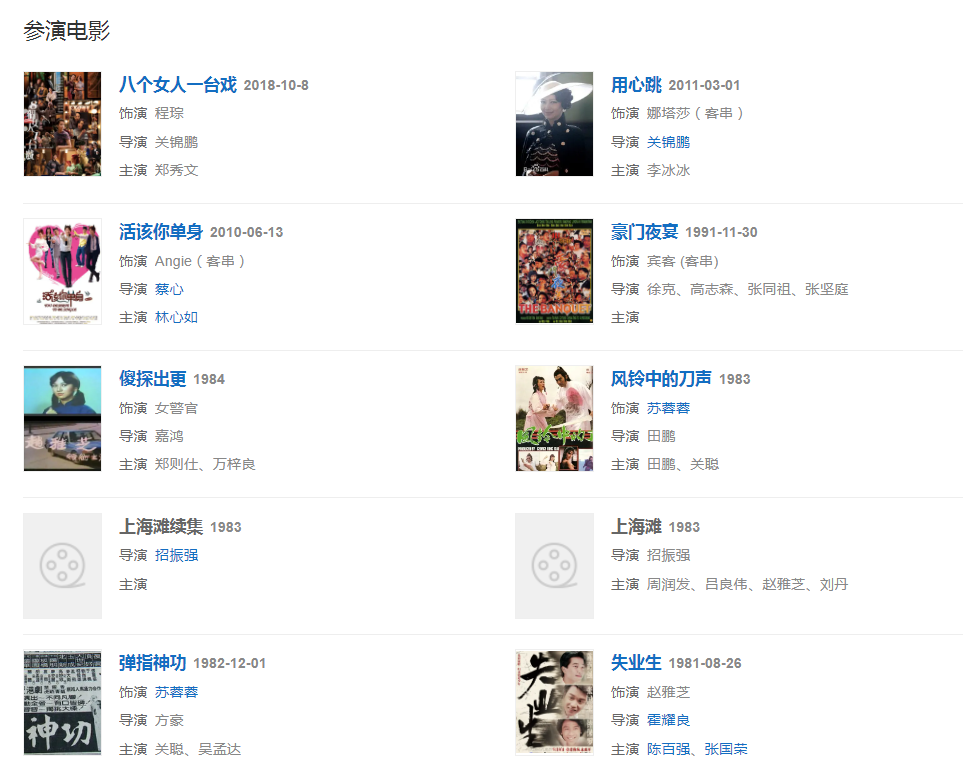963x772 pixels.
Task: Open actor 陈百强's page
Action: (668, 748)
